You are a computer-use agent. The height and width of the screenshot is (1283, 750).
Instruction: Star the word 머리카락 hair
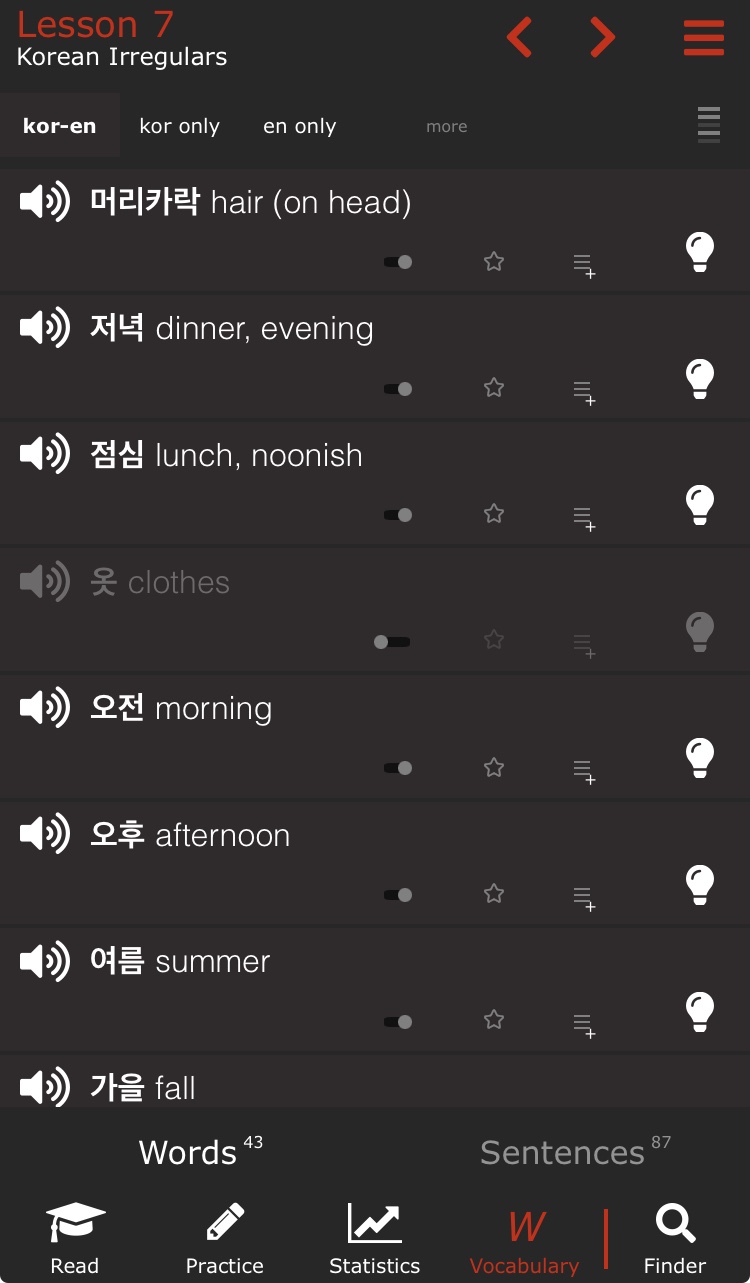494,262
